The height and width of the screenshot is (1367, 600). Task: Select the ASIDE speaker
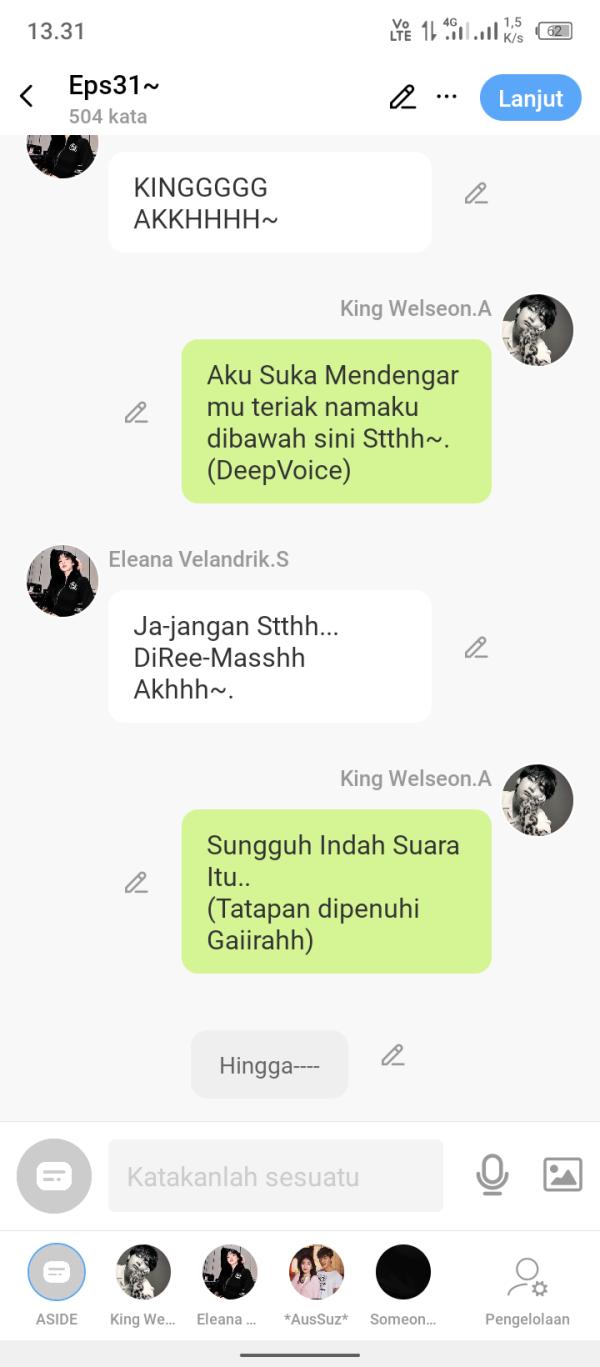57,1274
